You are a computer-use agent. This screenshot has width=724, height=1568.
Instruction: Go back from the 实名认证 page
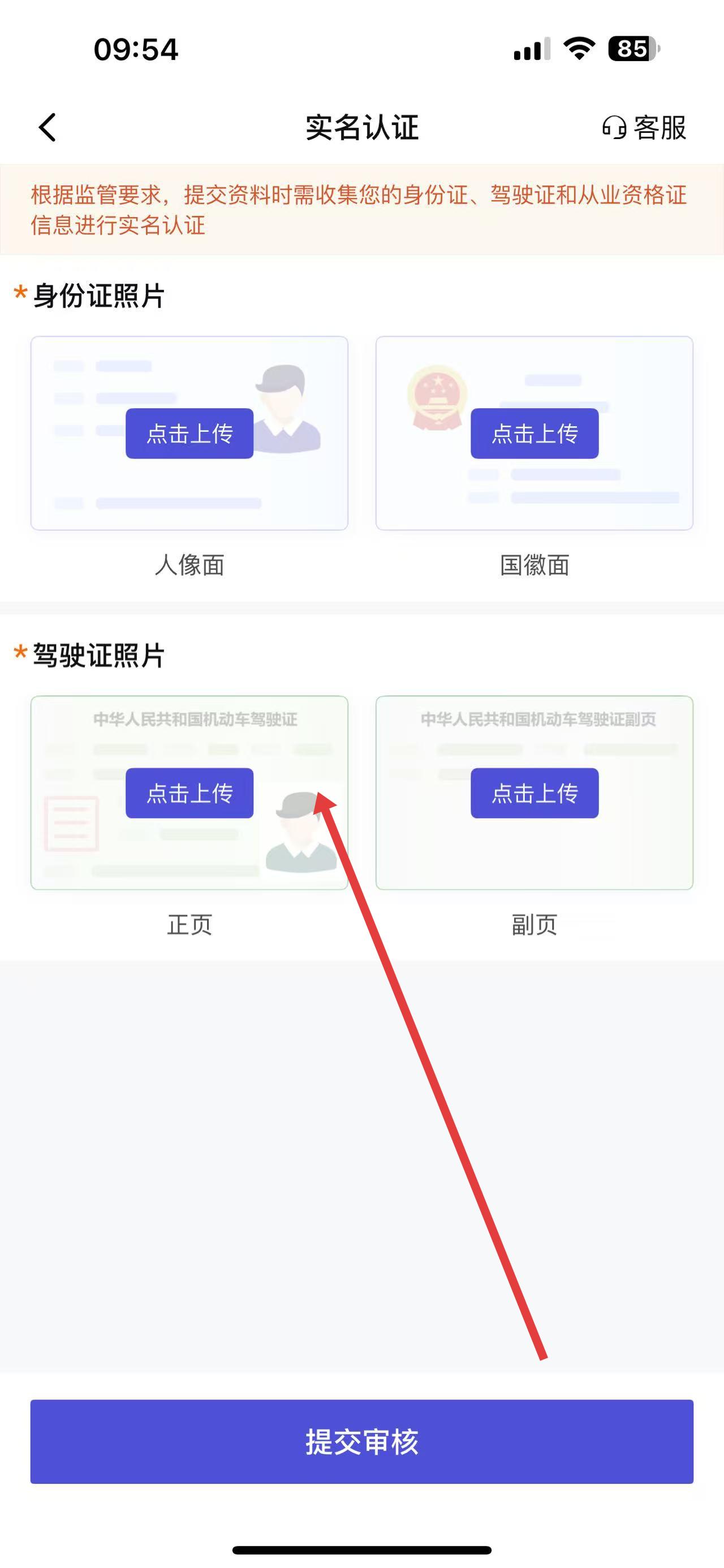(x=48, y=127)
